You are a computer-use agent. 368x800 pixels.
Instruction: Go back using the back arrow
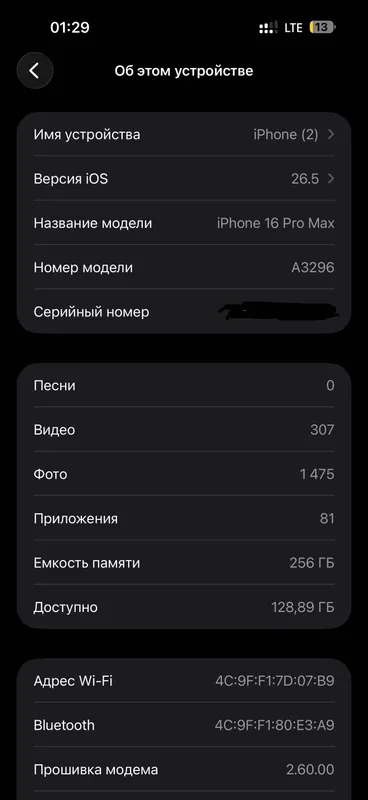pos(35,70)
